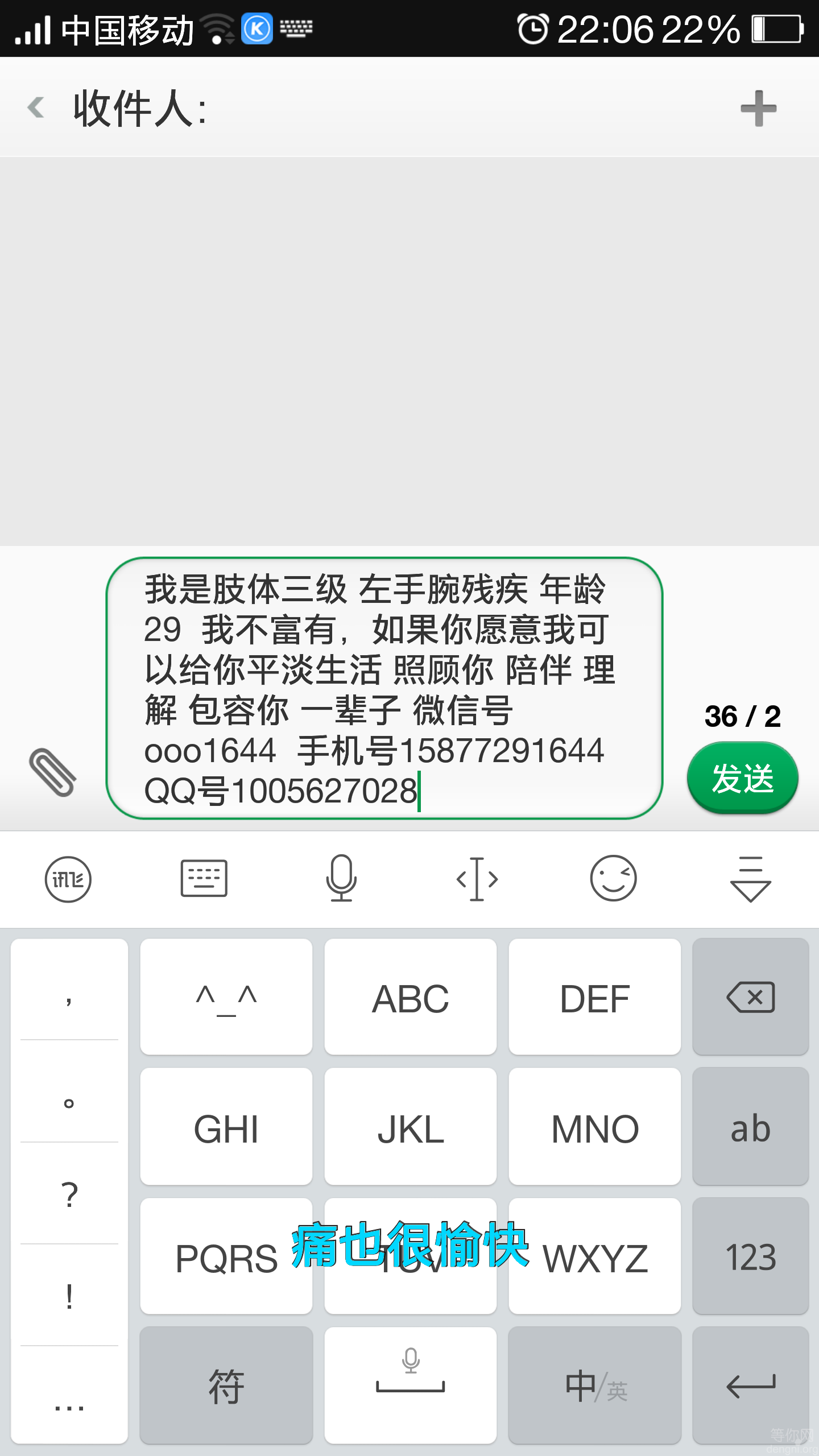The width and height of the screenshot is (819, 1456).
Task: Add a recipient with the plus icon
Action: (x=758, y=108)
